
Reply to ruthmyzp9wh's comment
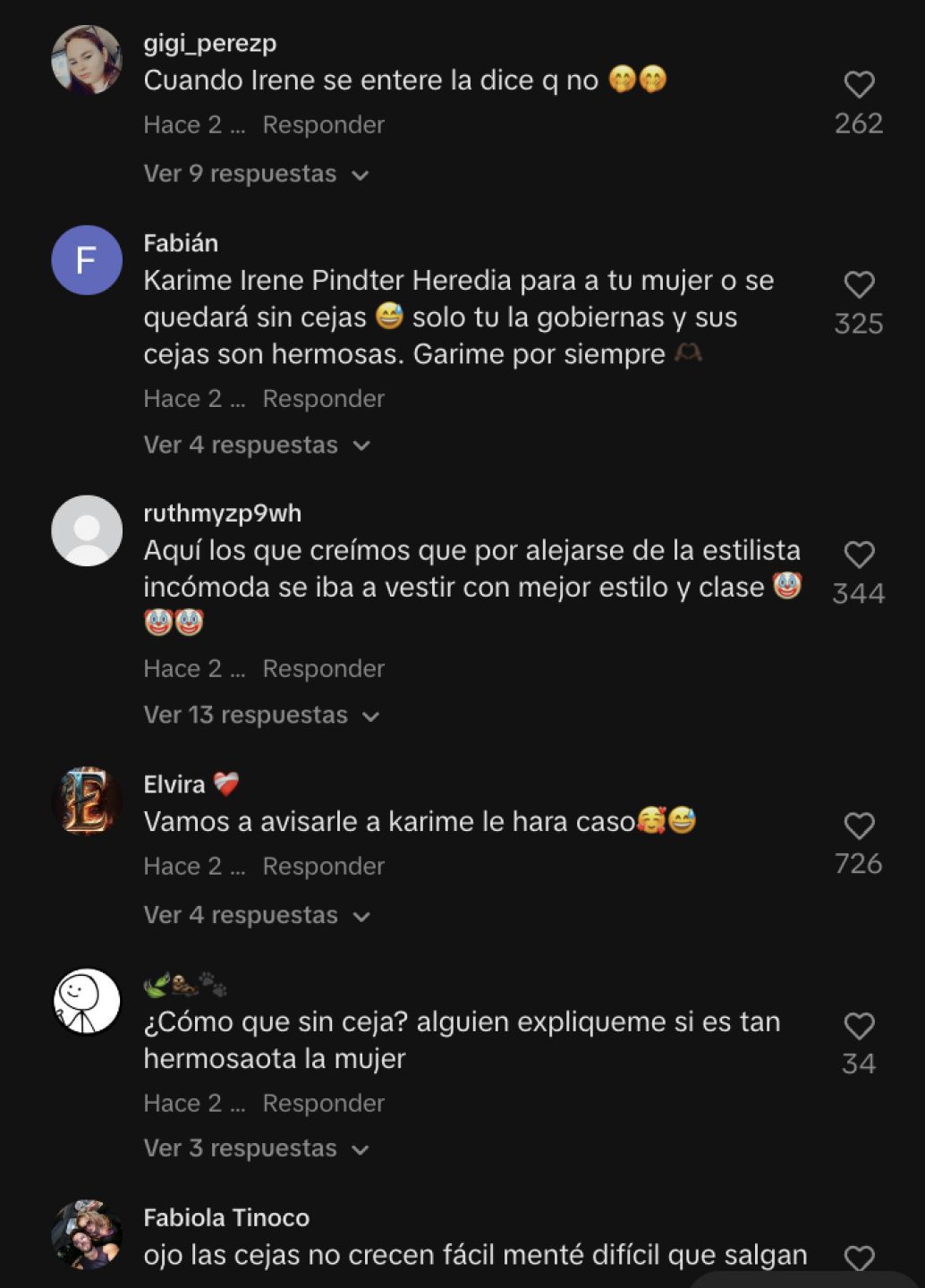[x=323, y=669]
